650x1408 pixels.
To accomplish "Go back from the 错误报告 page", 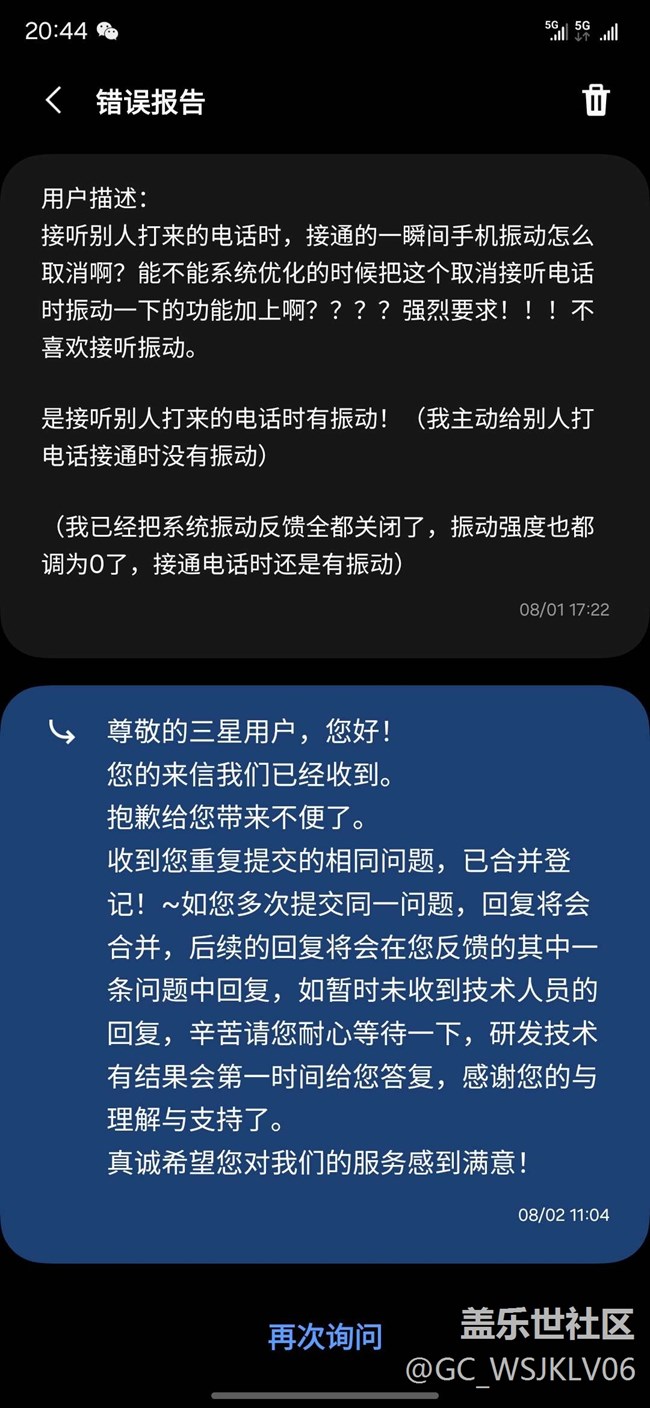I will [54, 101].
